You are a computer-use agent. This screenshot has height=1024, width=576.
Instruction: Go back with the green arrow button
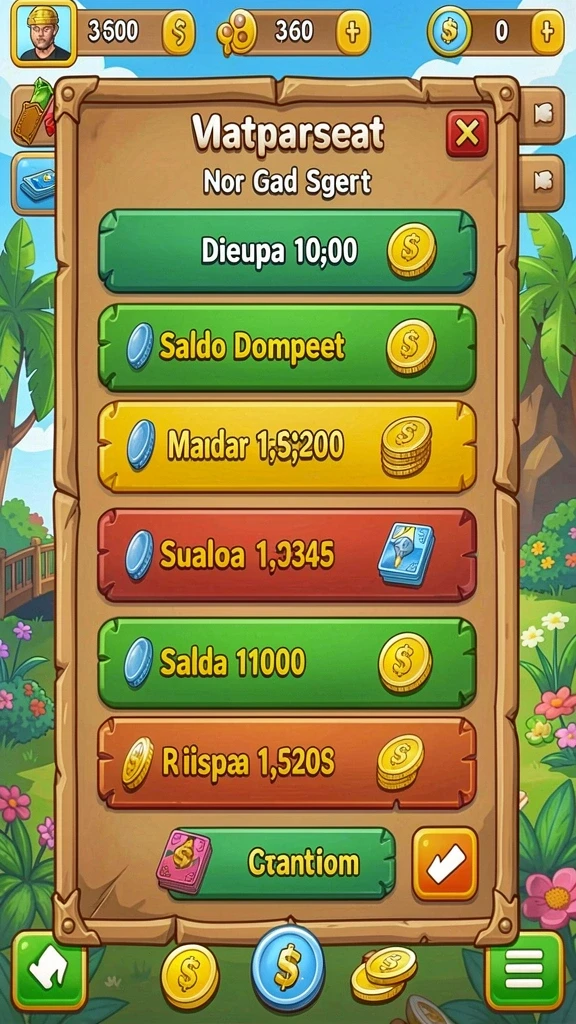49,970
